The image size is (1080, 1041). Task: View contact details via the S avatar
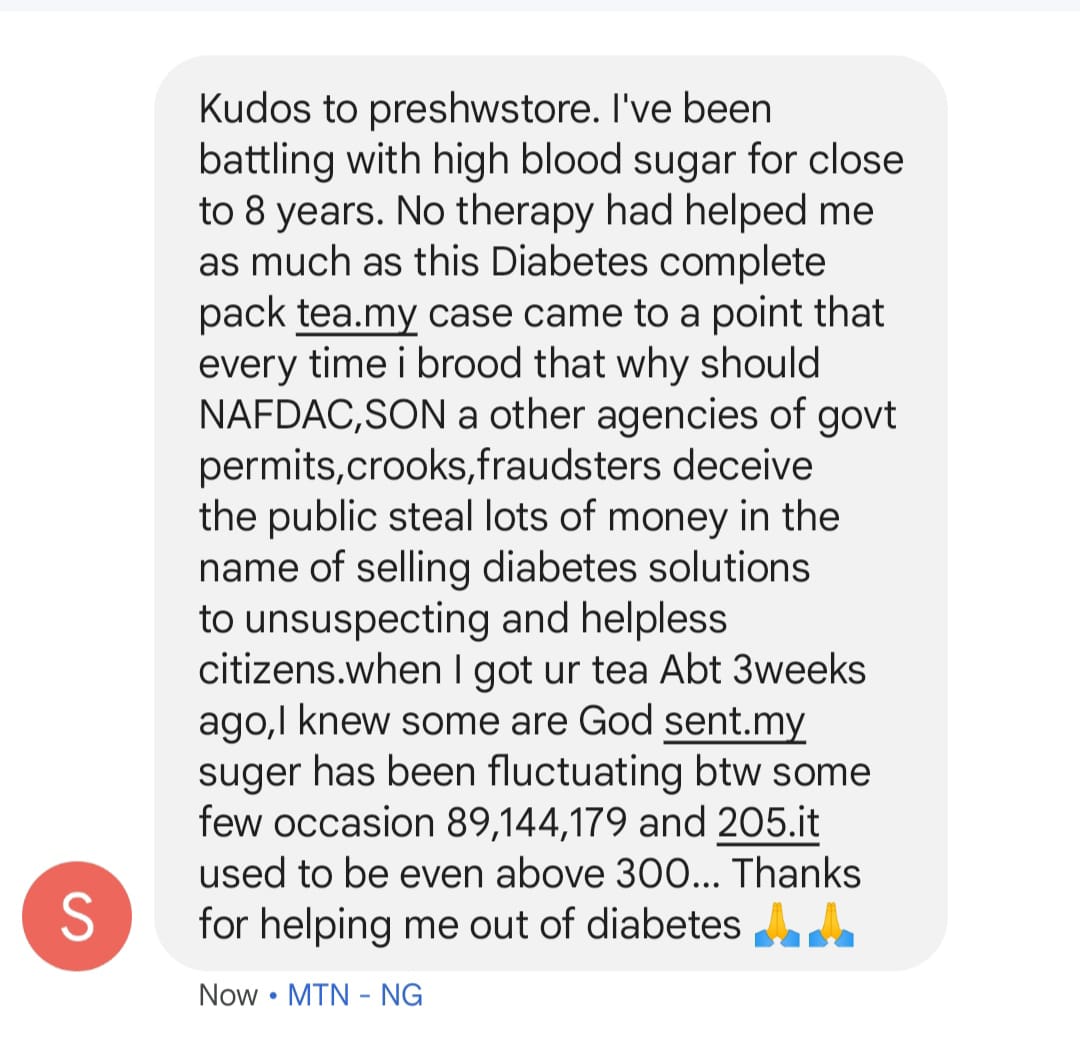click(77, 916)
